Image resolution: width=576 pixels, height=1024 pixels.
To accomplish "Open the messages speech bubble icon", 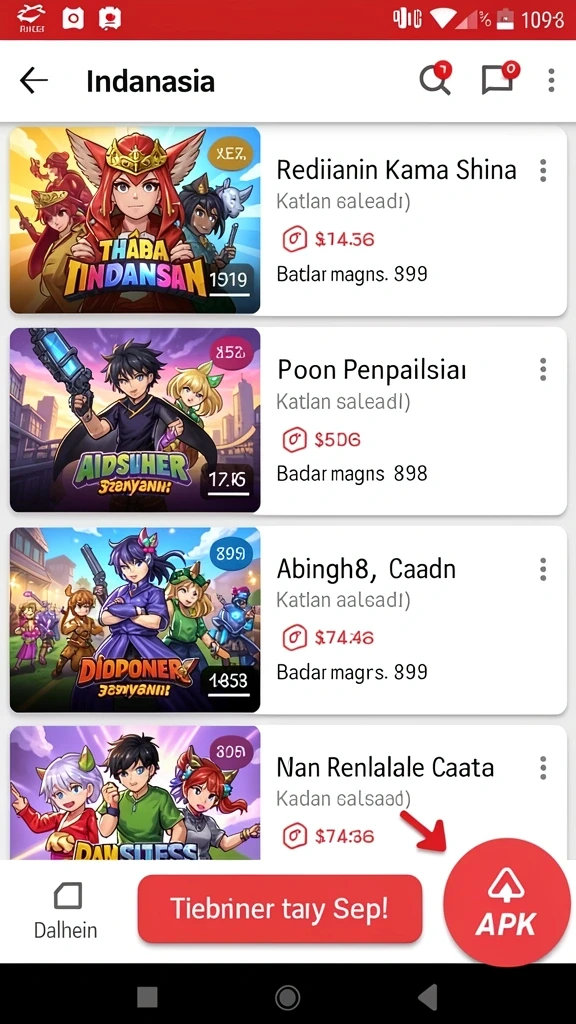I will click(500, 80).
